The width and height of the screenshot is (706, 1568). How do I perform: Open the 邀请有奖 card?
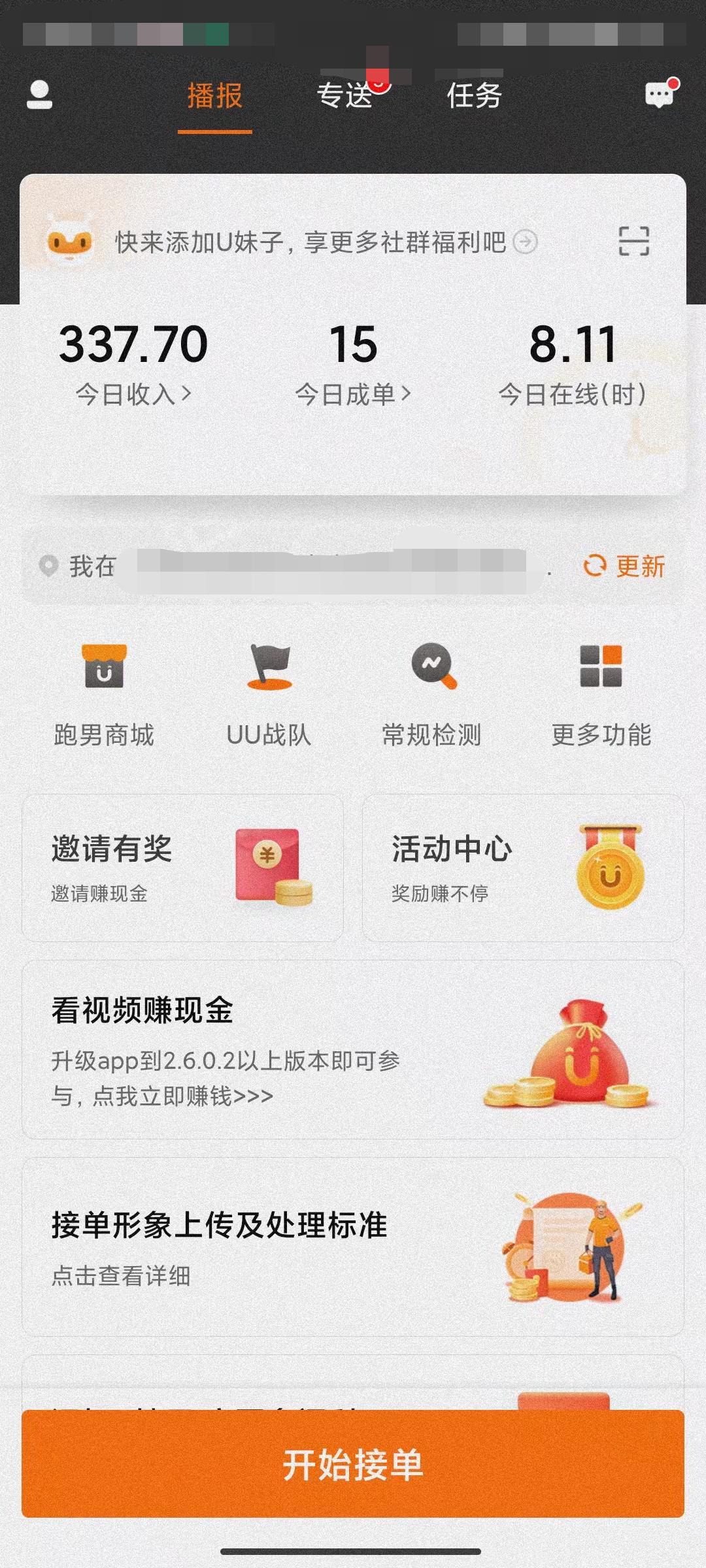[182, 868]
